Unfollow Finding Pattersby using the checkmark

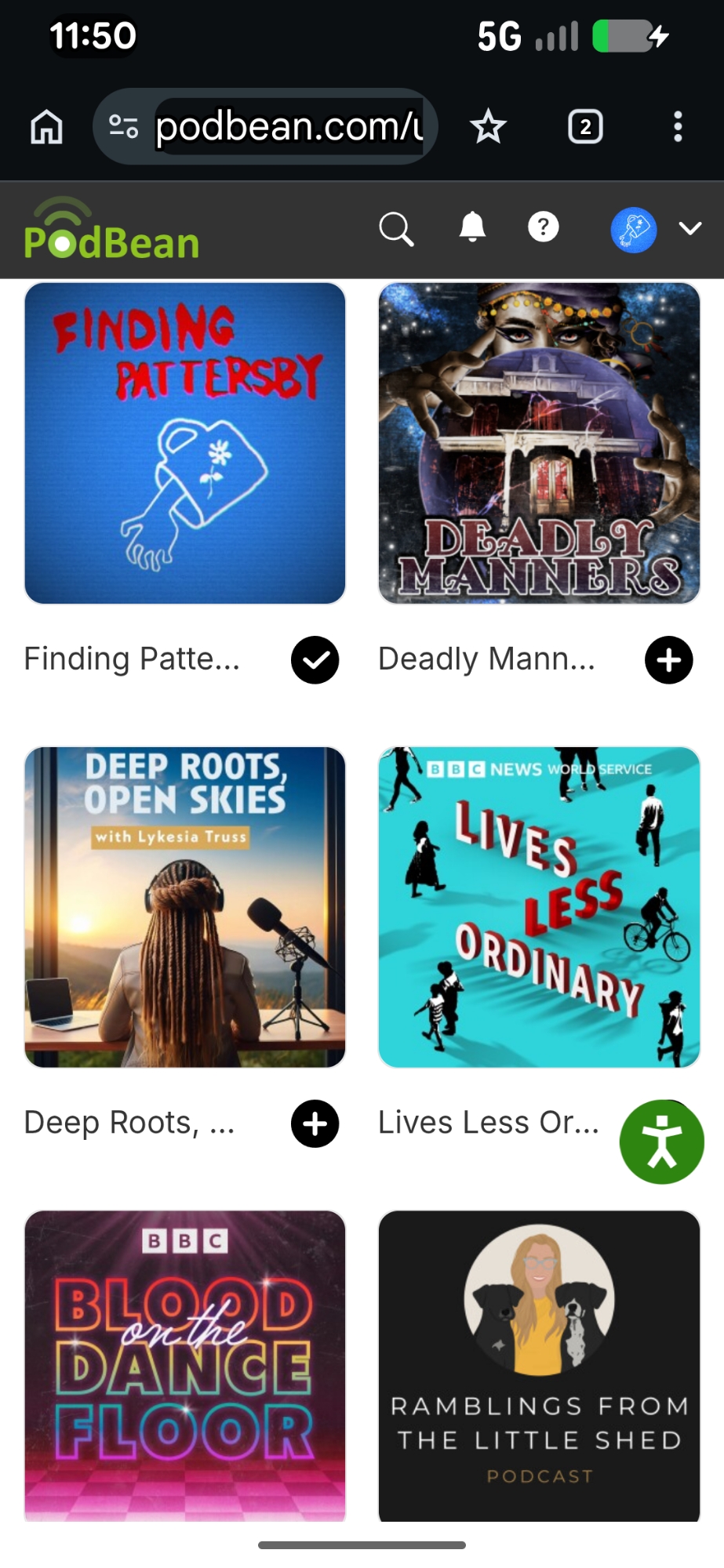coord(315,660)
